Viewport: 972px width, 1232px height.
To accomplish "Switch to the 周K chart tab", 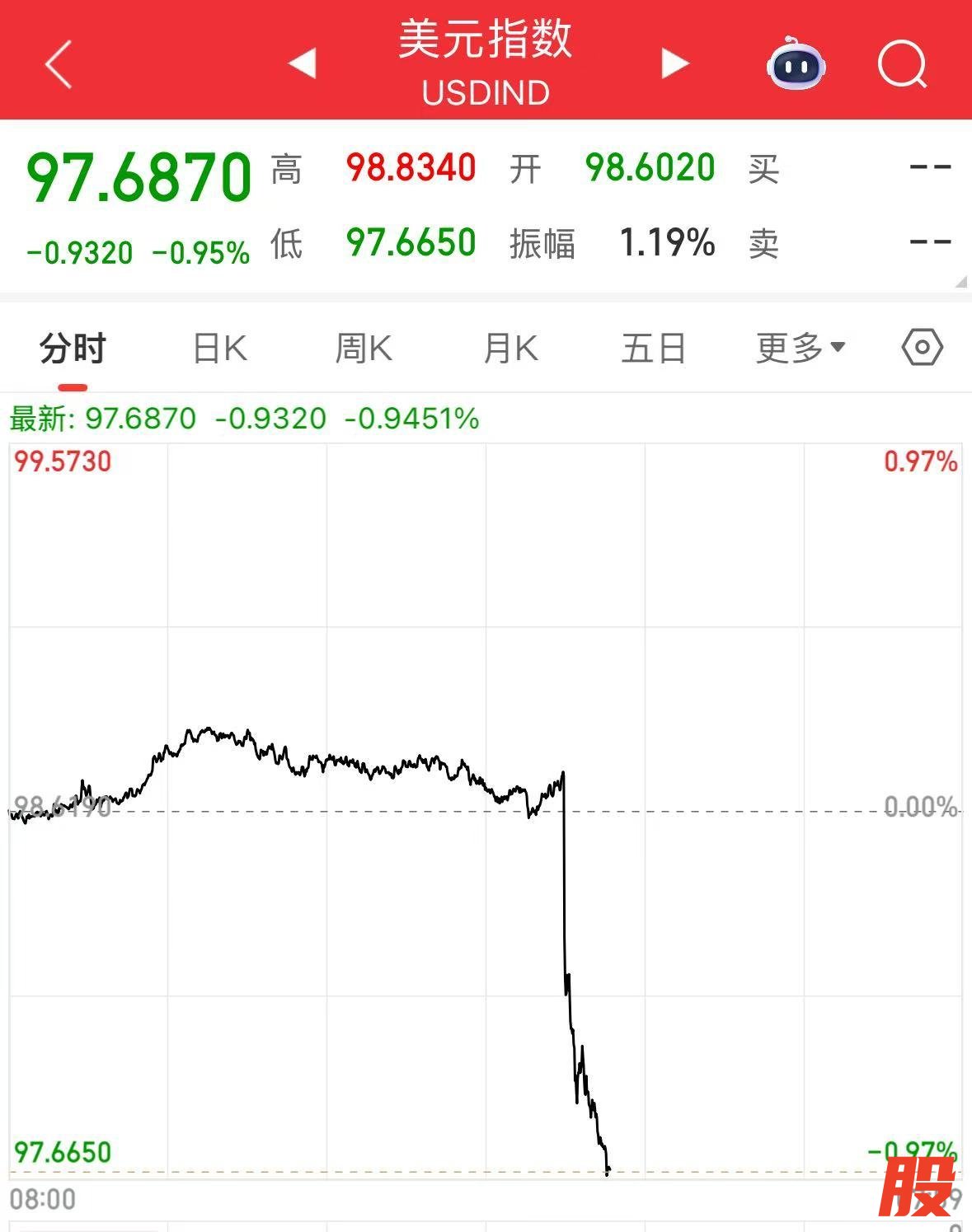I will coord(364,349).
